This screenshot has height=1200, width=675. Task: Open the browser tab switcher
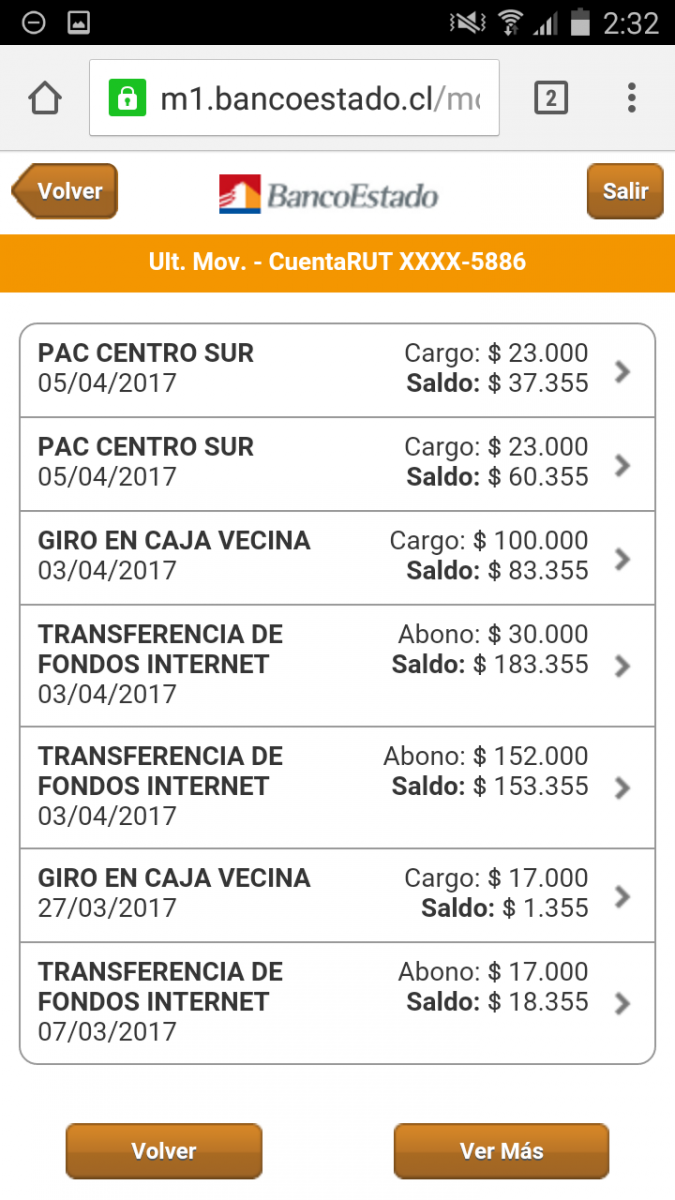click(551, 98)
